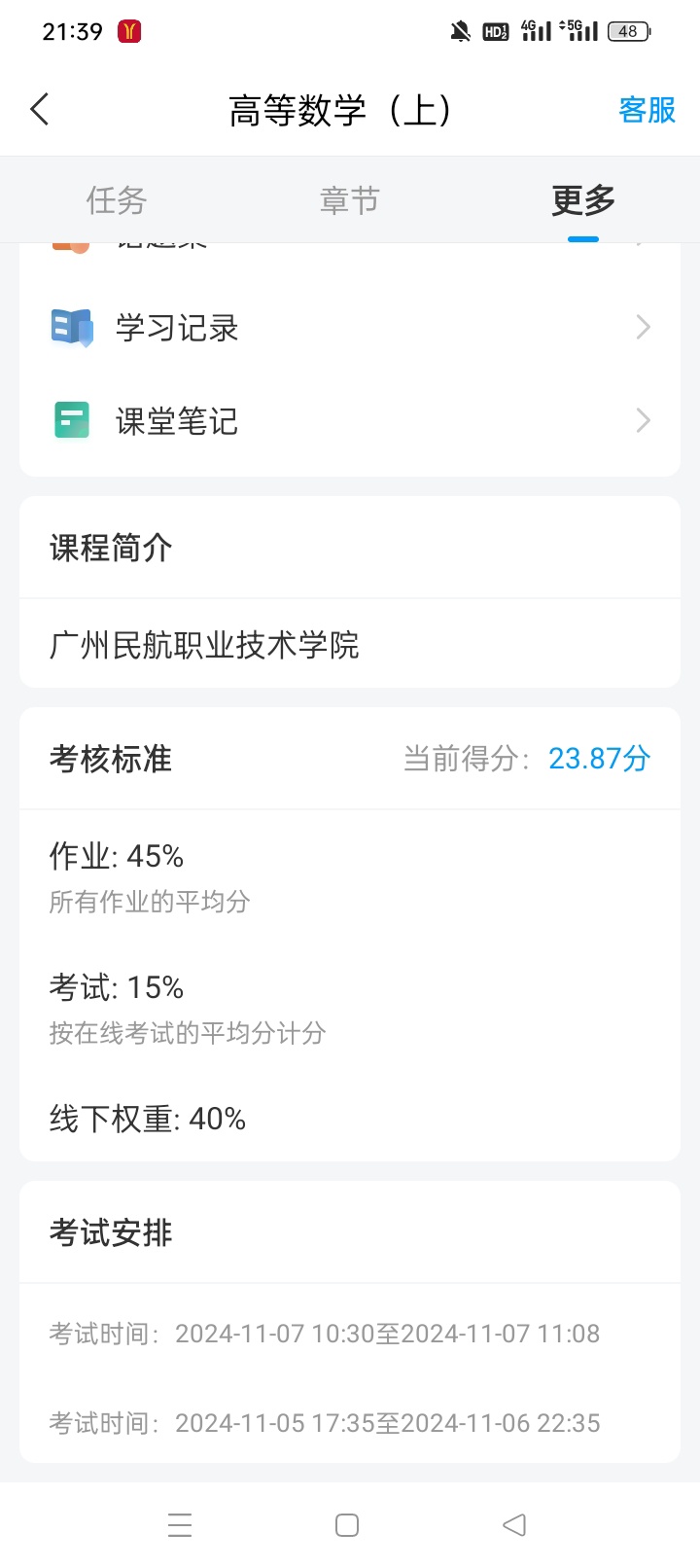Switch to the 章节 tab
This screenshot has width=700, height=1568.
click(x=349, y=200)
